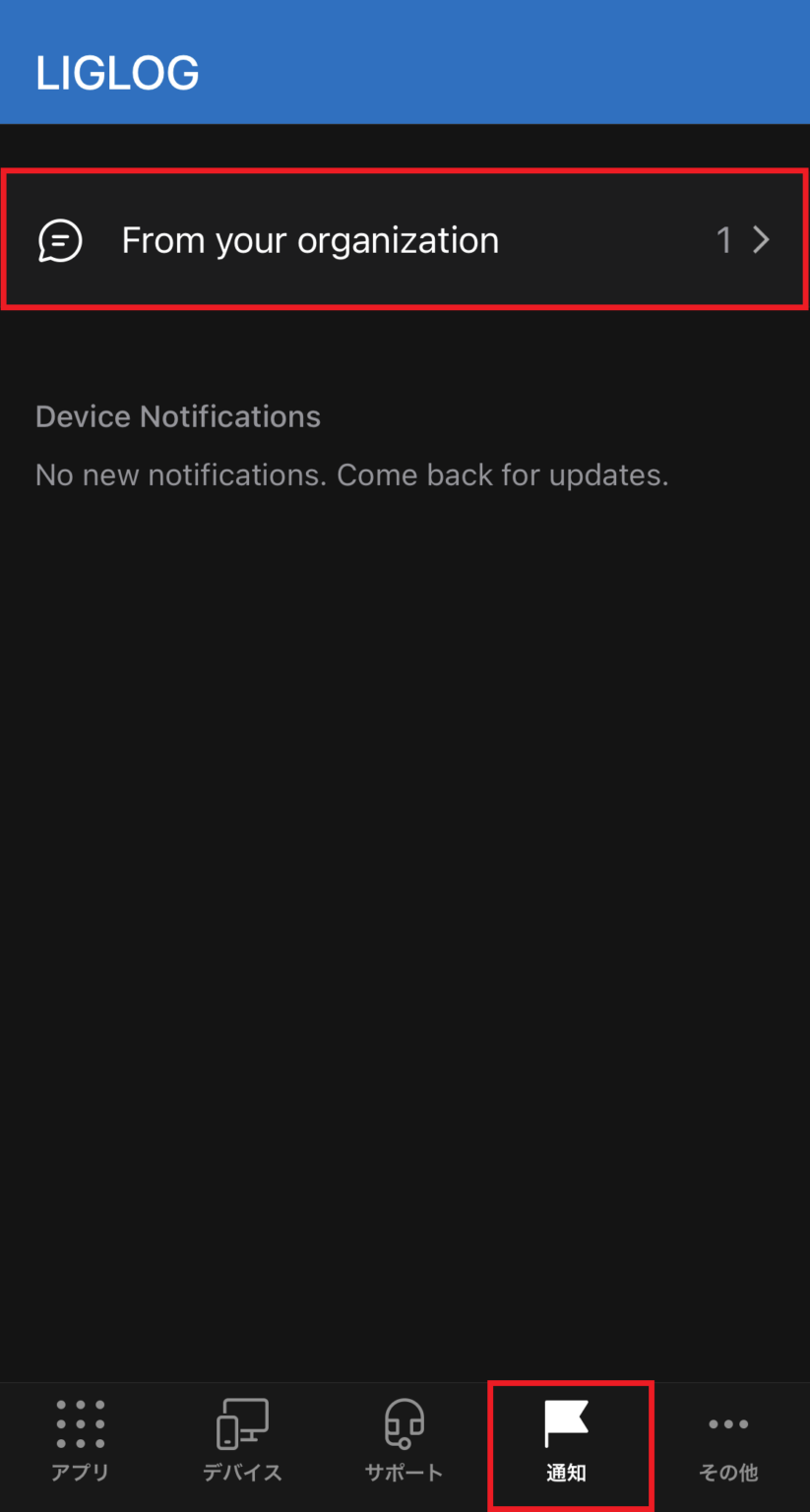Click the サポート tab label text
The height and width of the screenshot is (1512, 810).
point(404,1473)
